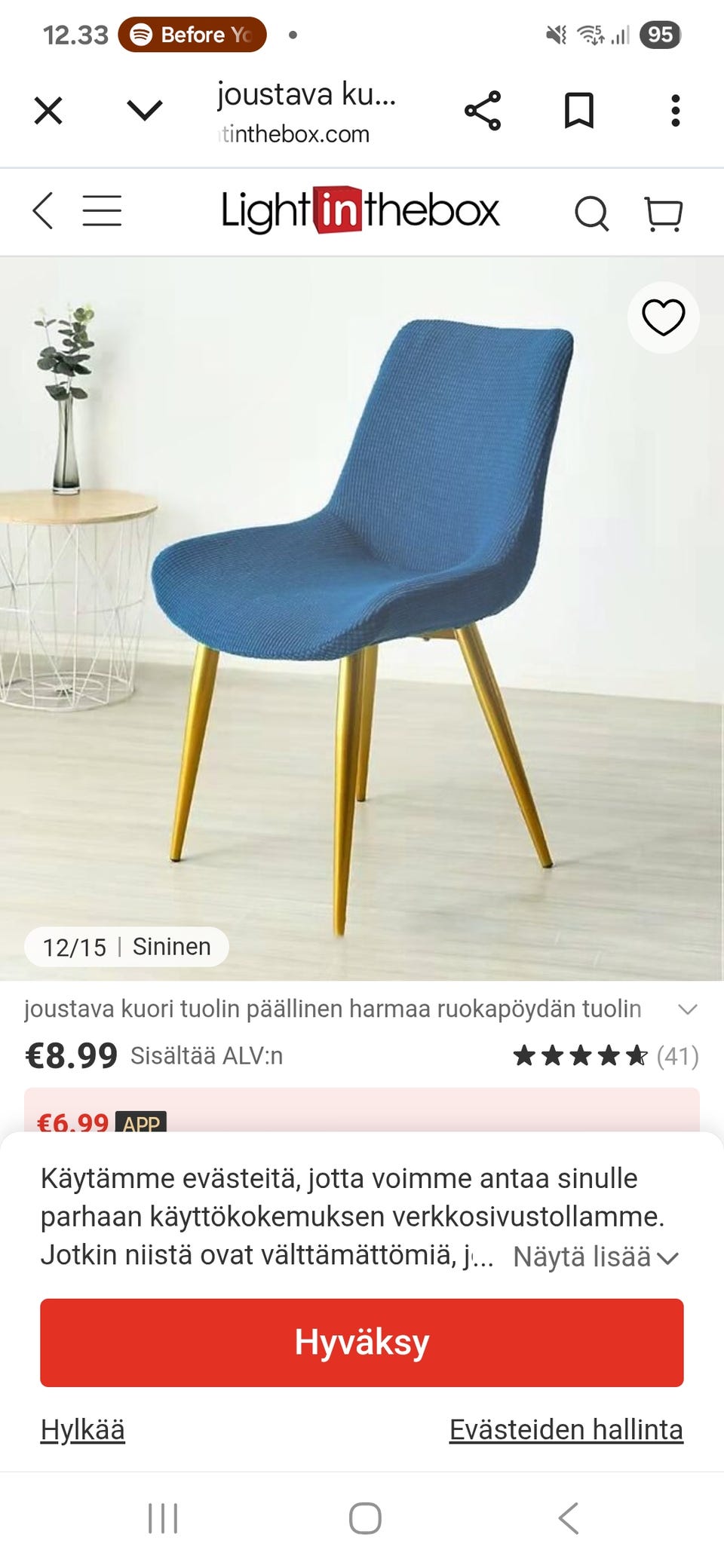Open the browser overflow menu
Screen dimensions: 724x1568
(x=675, y=111)
